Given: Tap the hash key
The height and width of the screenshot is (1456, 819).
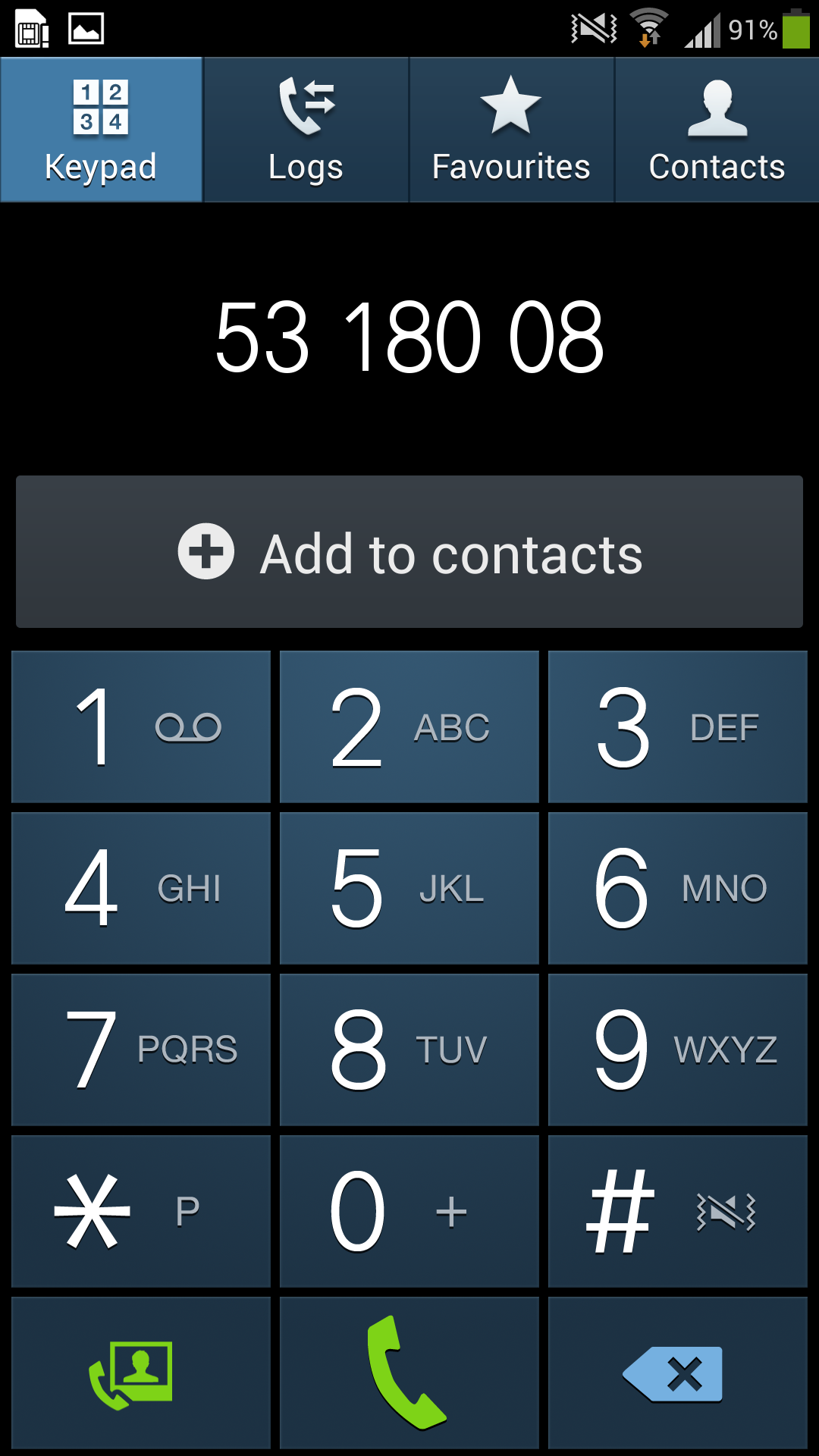Looking at the screenshot, I should coord(677,1211).
